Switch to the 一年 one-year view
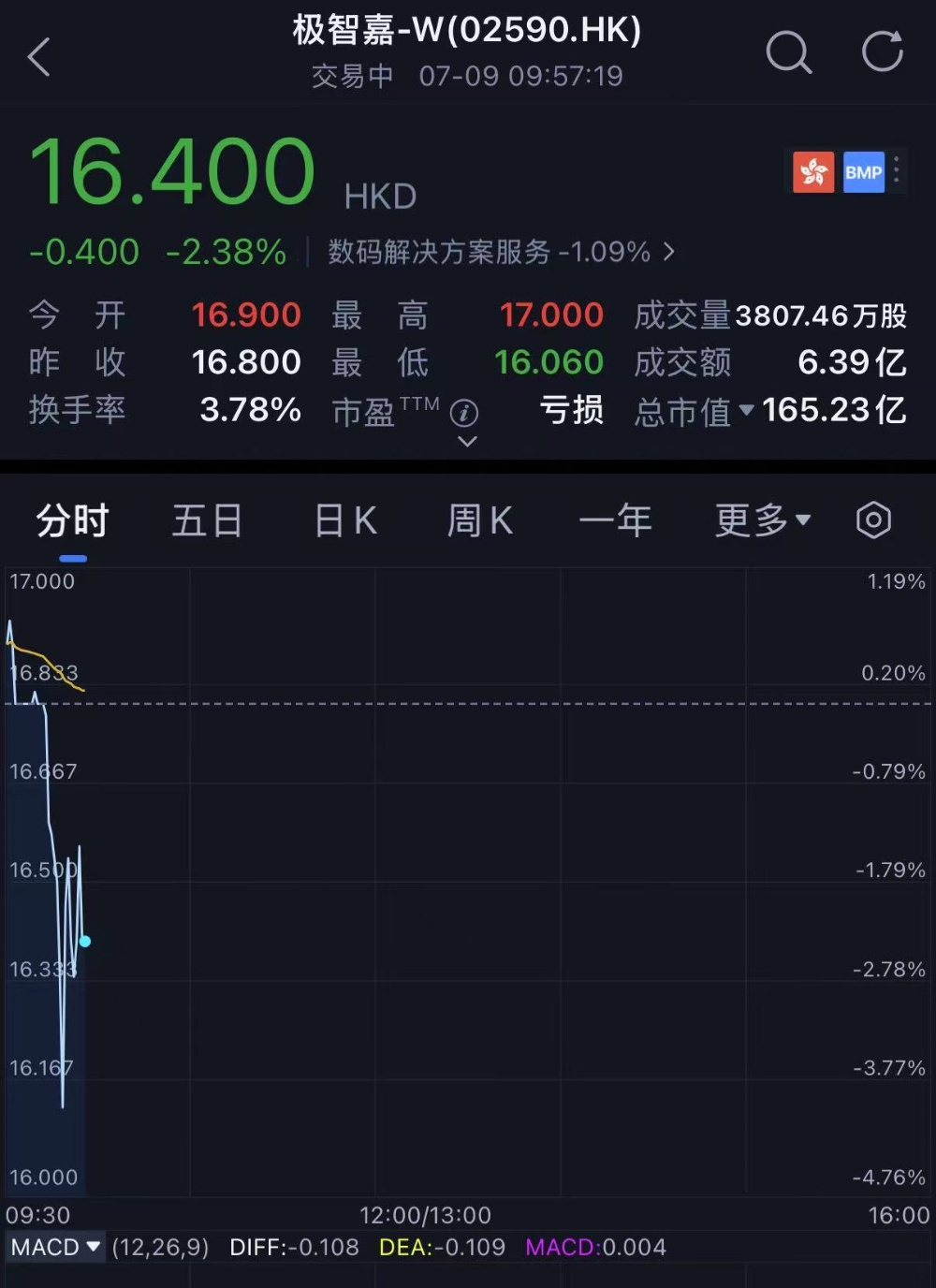The height and width of the screenshot is (1288, 936). click(616, 520)
